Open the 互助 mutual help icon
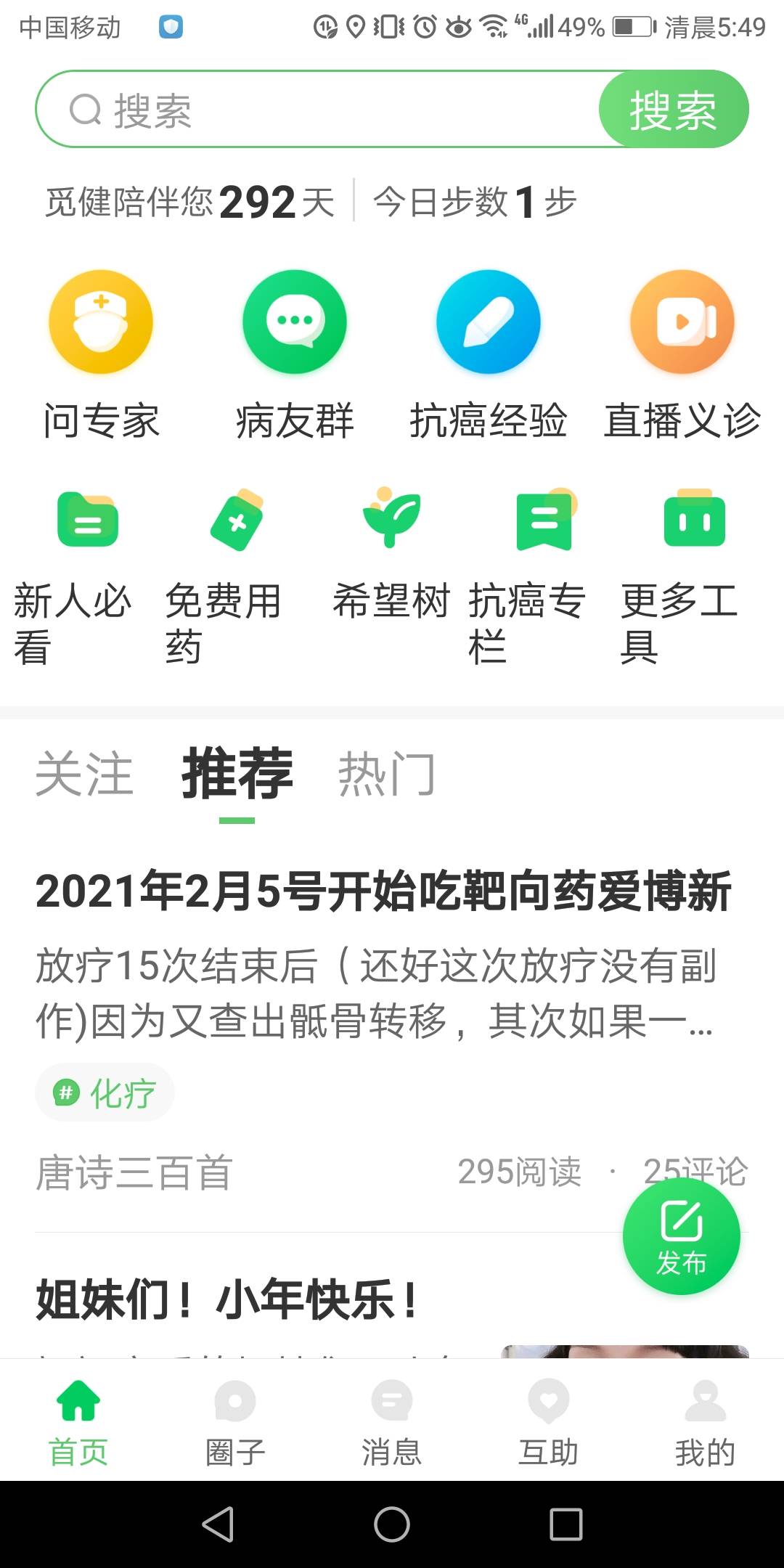The width and height of the screenshot is (784, 1568). pos(549,1401)
